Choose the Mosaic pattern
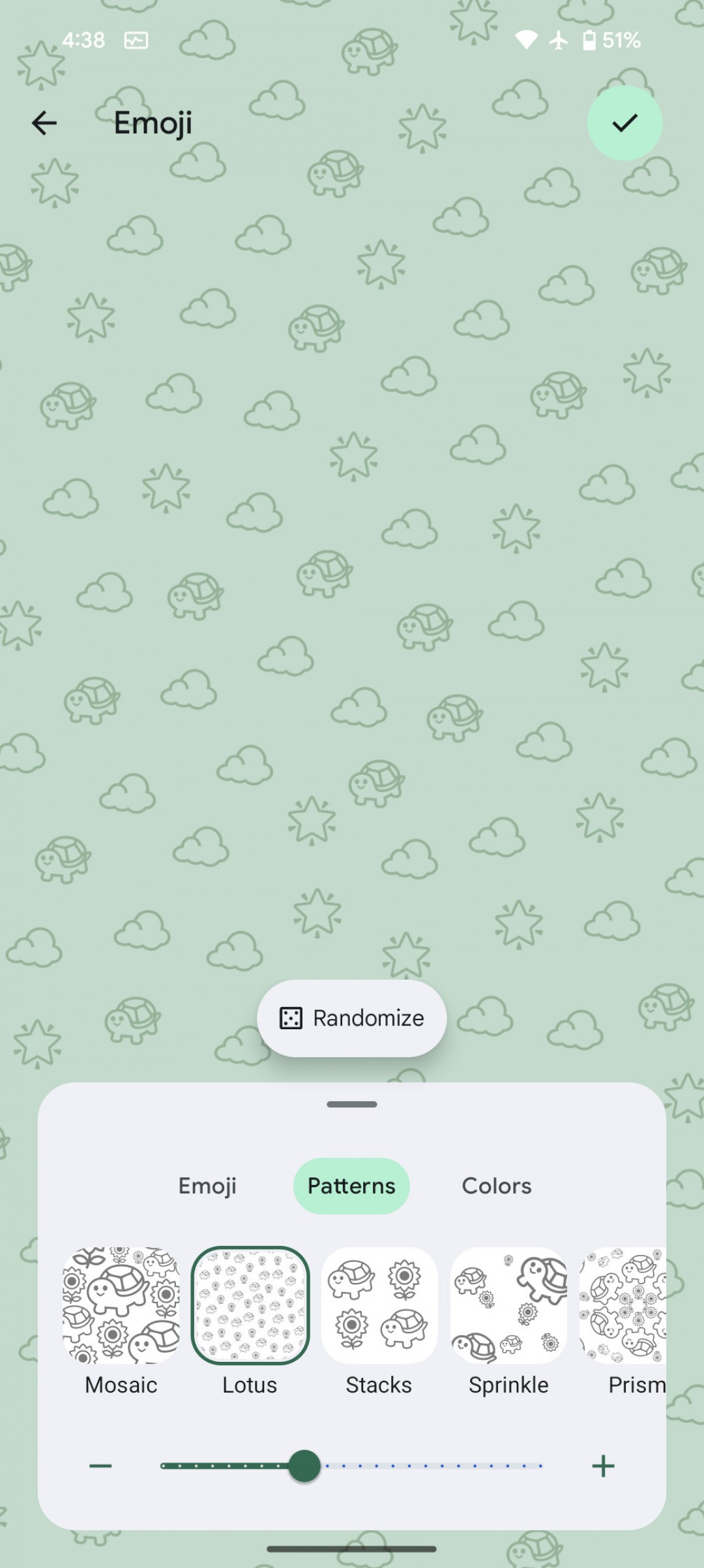Image resolution: width=704 pixels, height=1568 pixels. [121, 1305]
